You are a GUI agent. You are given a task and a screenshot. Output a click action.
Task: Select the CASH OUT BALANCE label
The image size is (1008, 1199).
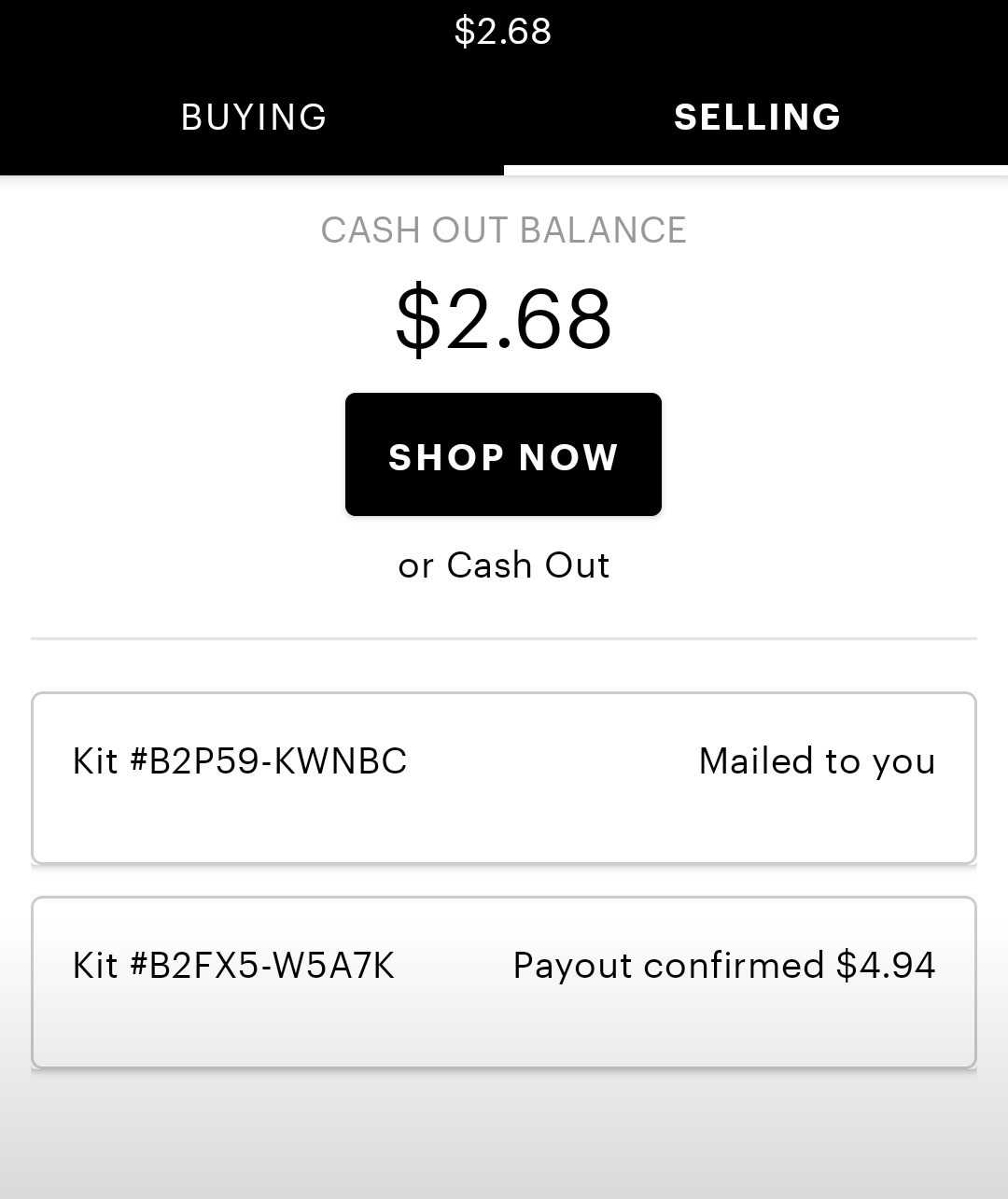(x=503, y=230)
